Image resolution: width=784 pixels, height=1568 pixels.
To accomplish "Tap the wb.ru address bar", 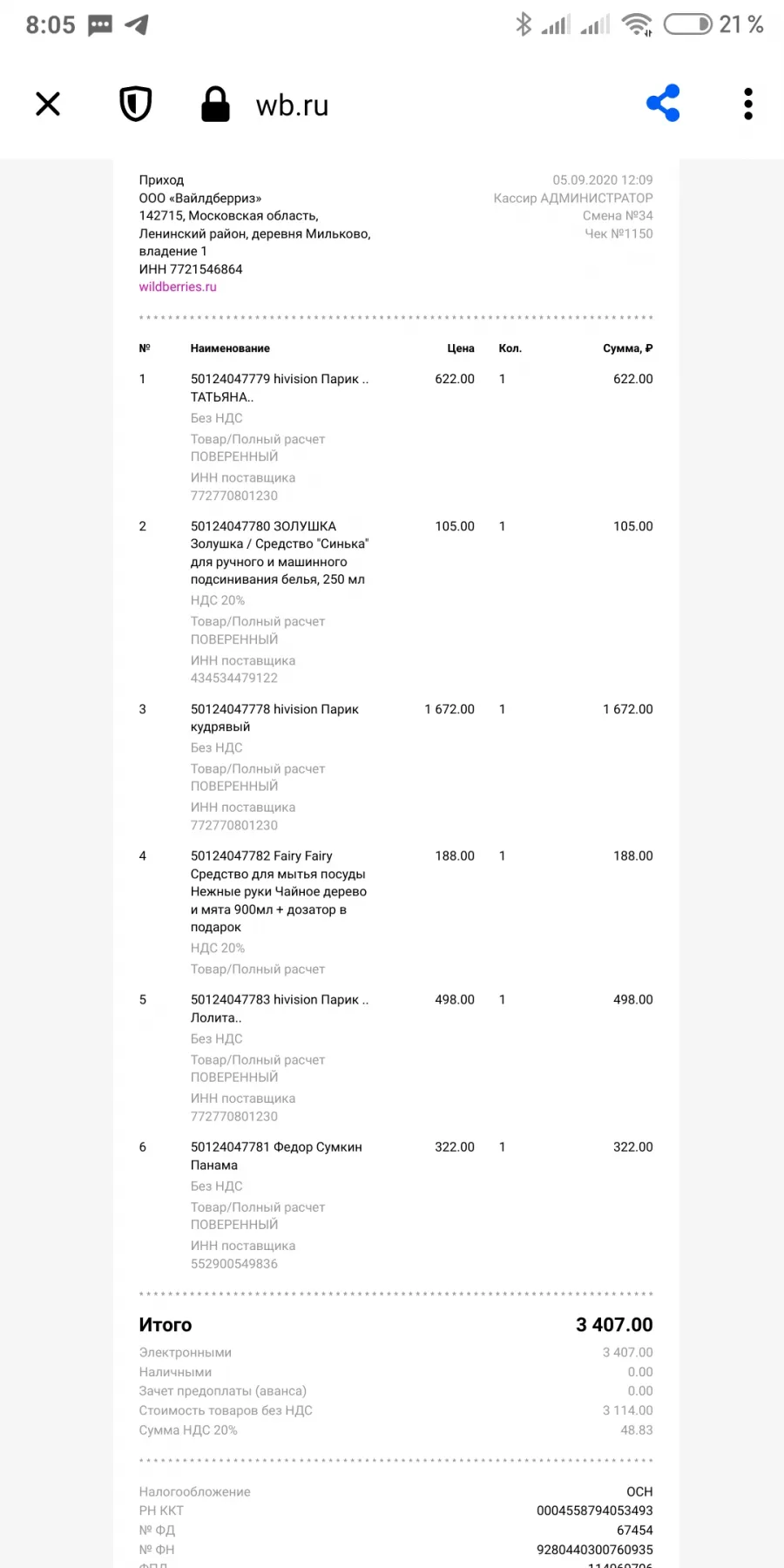I will point(292,105).
